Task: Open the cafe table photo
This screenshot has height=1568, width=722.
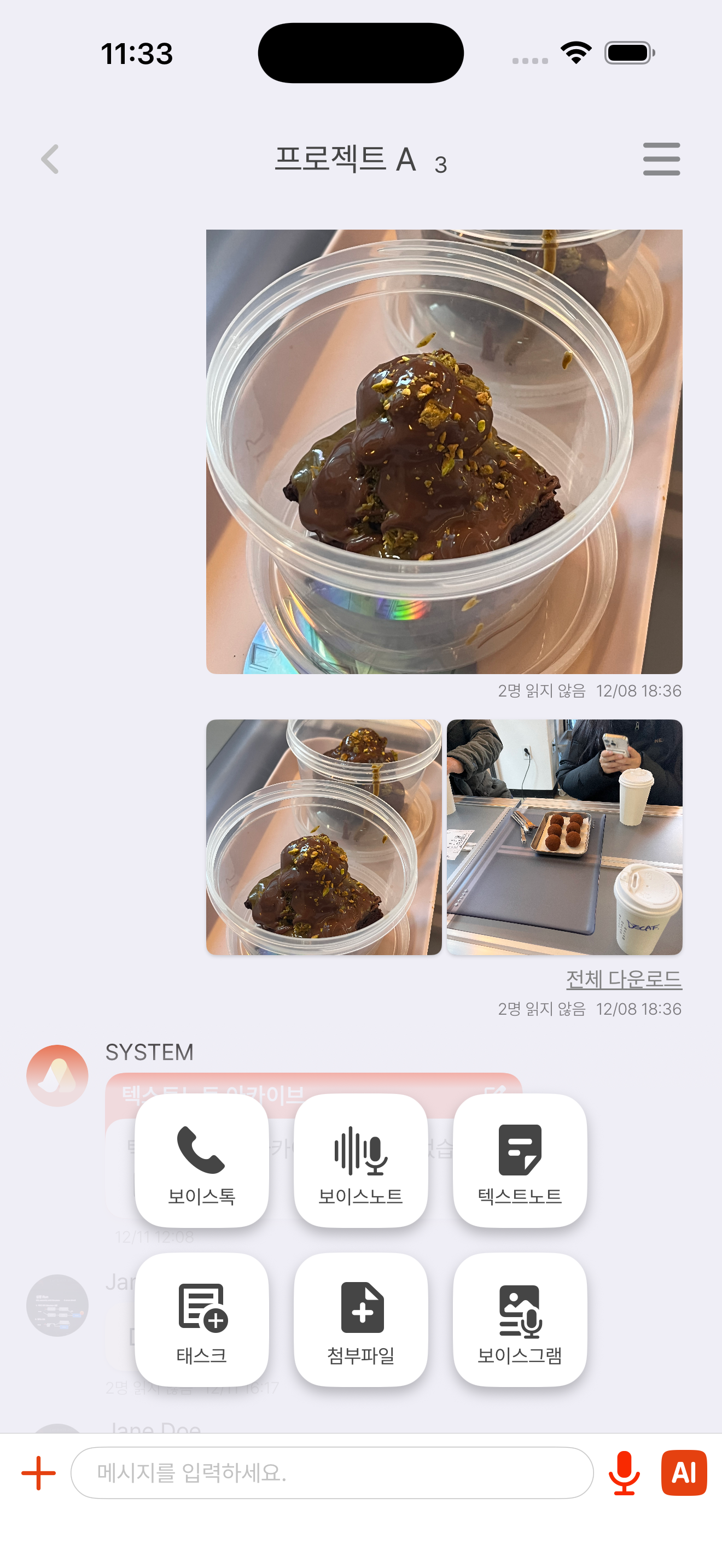Action: click(564, 837)
